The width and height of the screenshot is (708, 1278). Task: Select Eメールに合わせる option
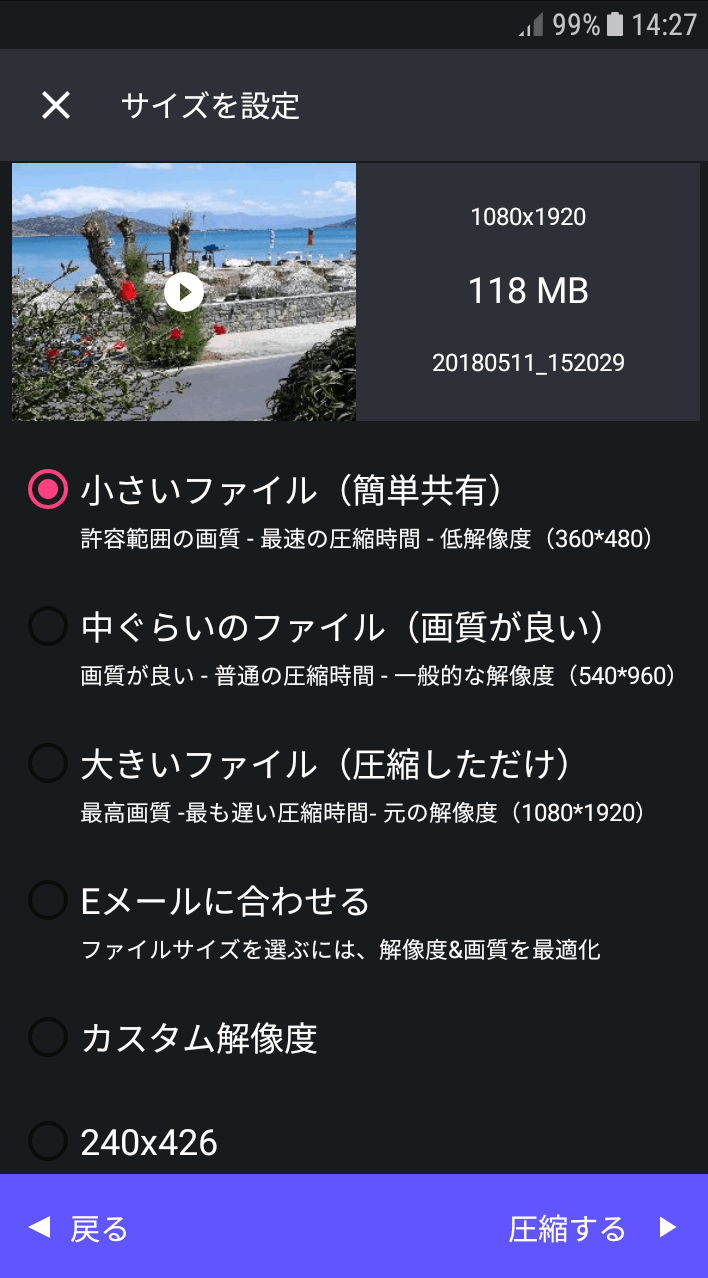point(47,901)
